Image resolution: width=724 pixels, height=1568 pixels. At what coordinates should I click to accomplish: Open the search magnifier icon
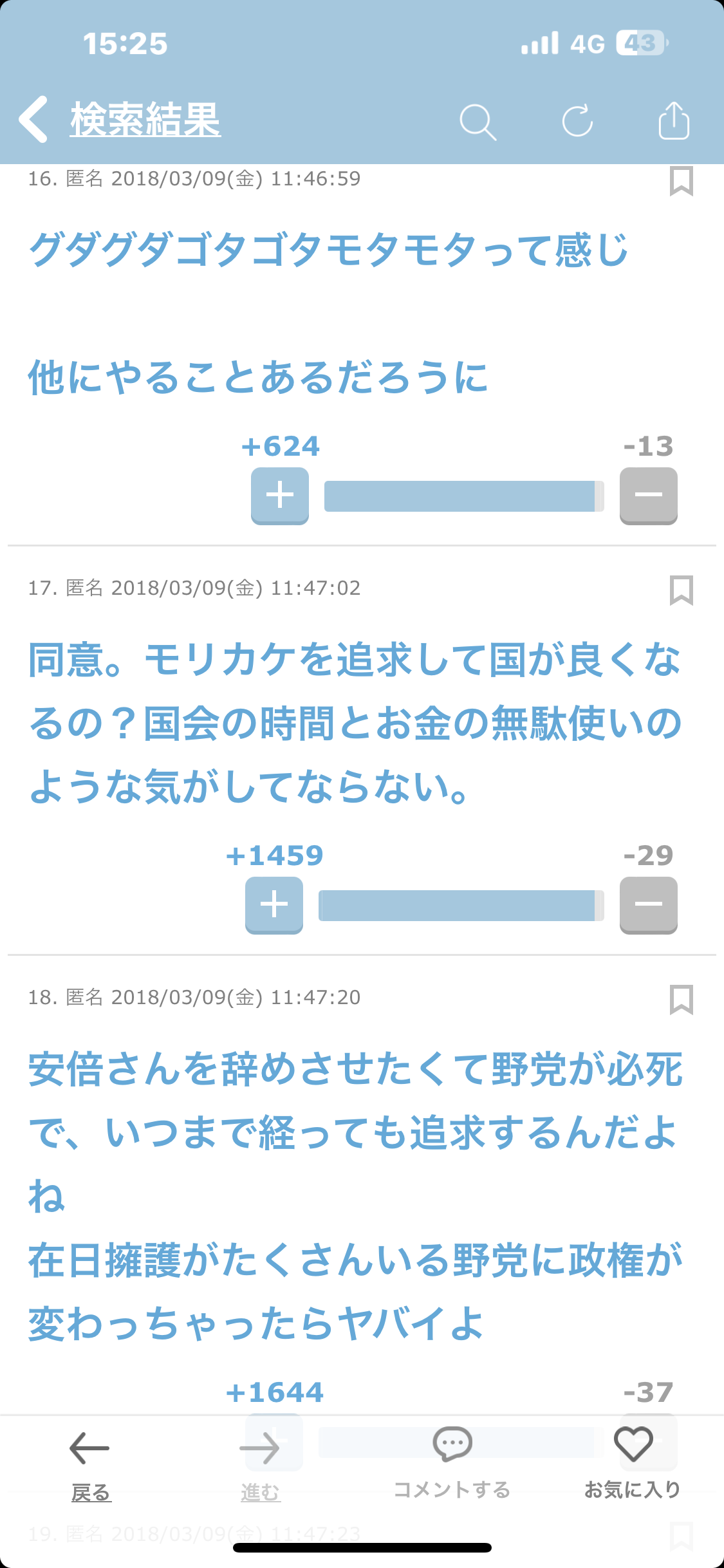click(478, 121)
